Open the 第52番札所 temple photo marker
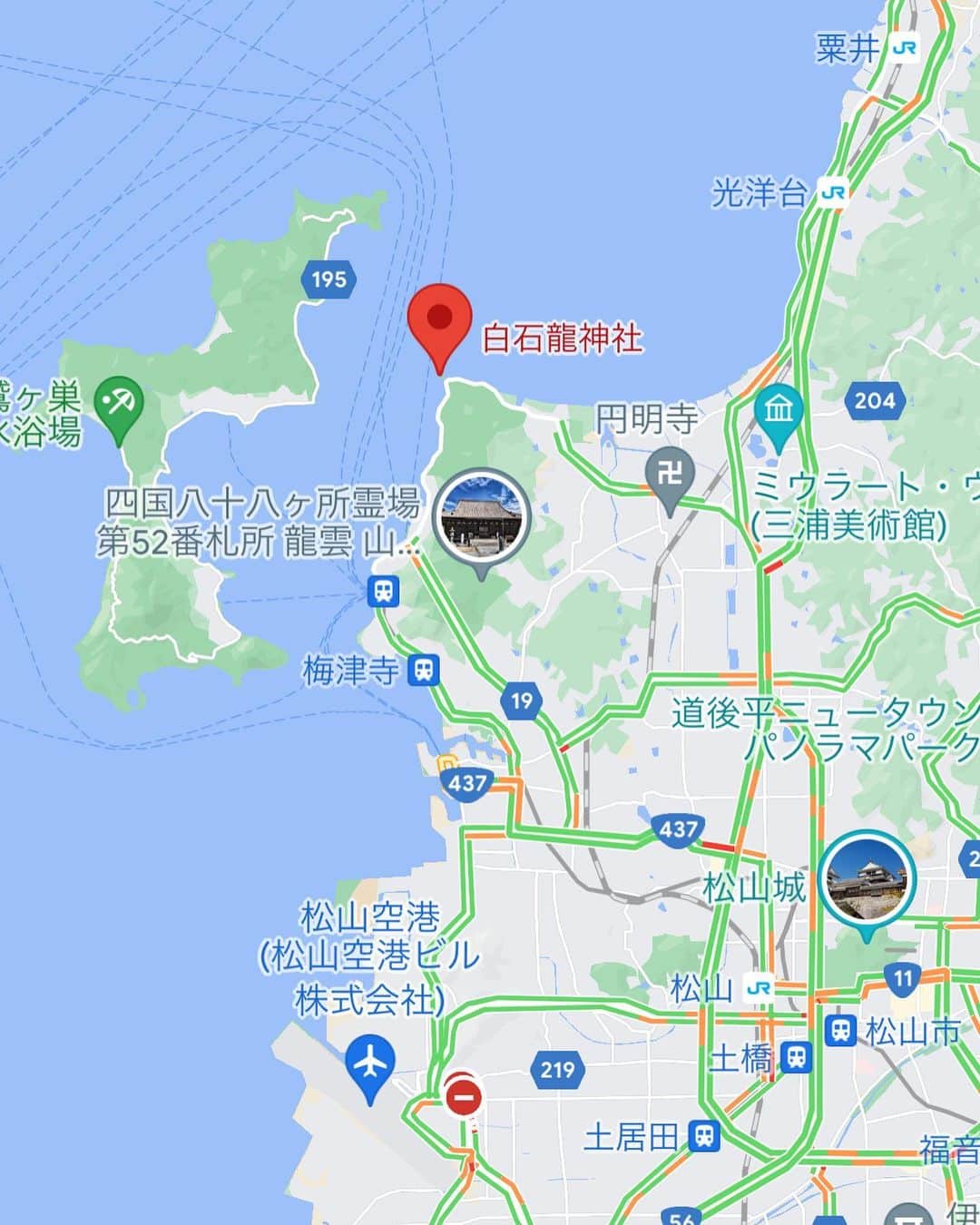The width and height of the screenshot is (980, 1225). (x=480, y=517)
